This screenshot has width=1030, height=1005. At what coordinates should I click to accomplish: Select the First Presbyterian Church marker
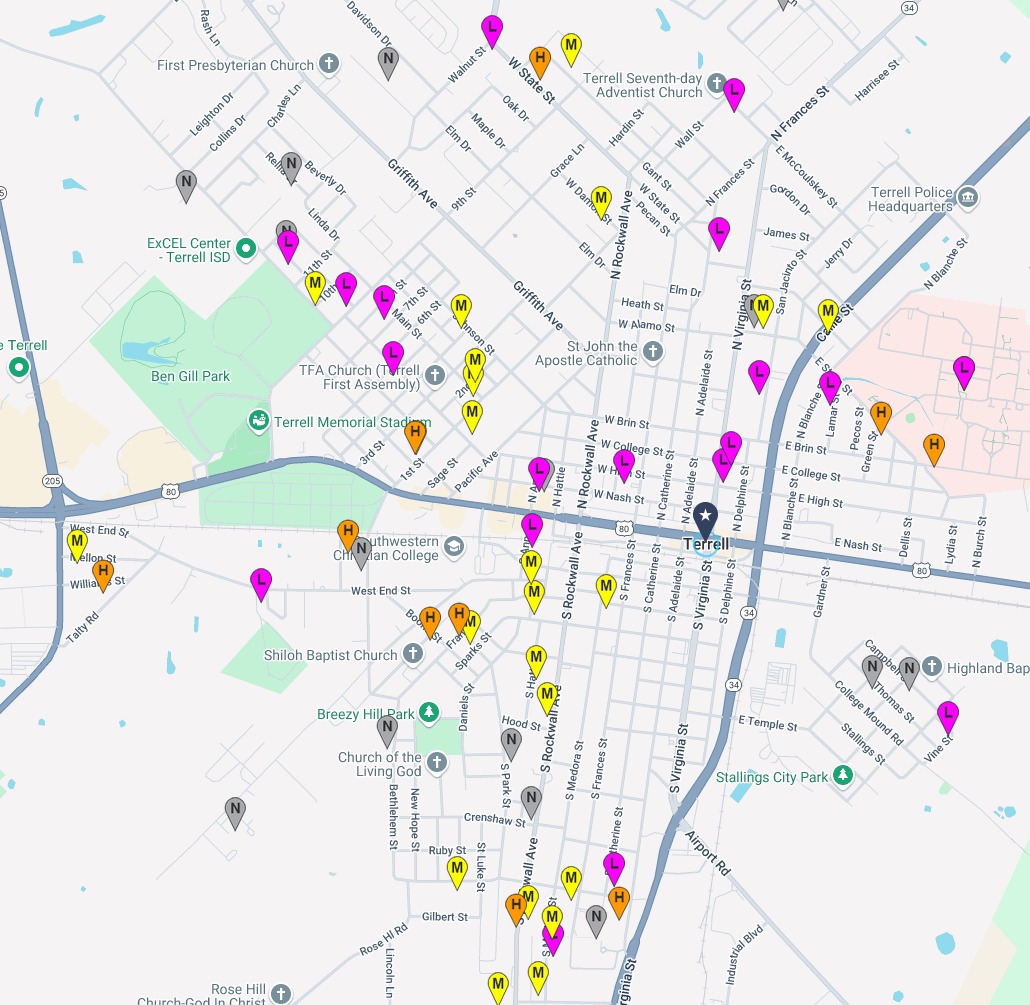point(327,66)
